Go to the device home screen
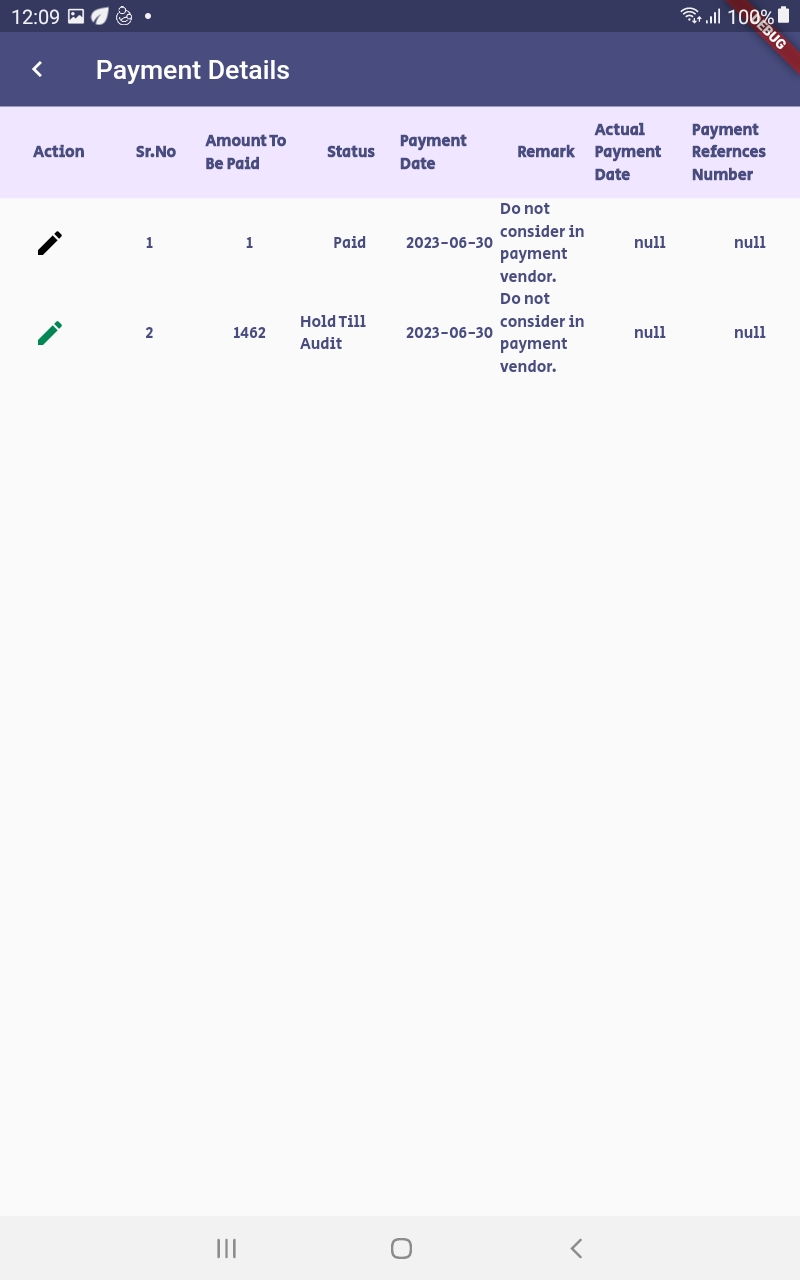This screenshot has height=1280, width=800. 401,1248
